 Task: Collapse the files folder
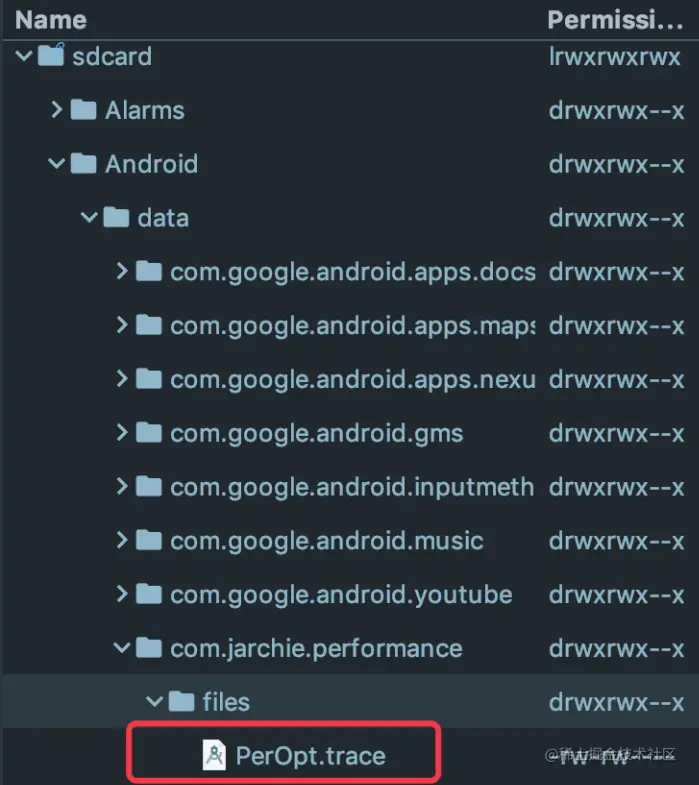[154, 702]
